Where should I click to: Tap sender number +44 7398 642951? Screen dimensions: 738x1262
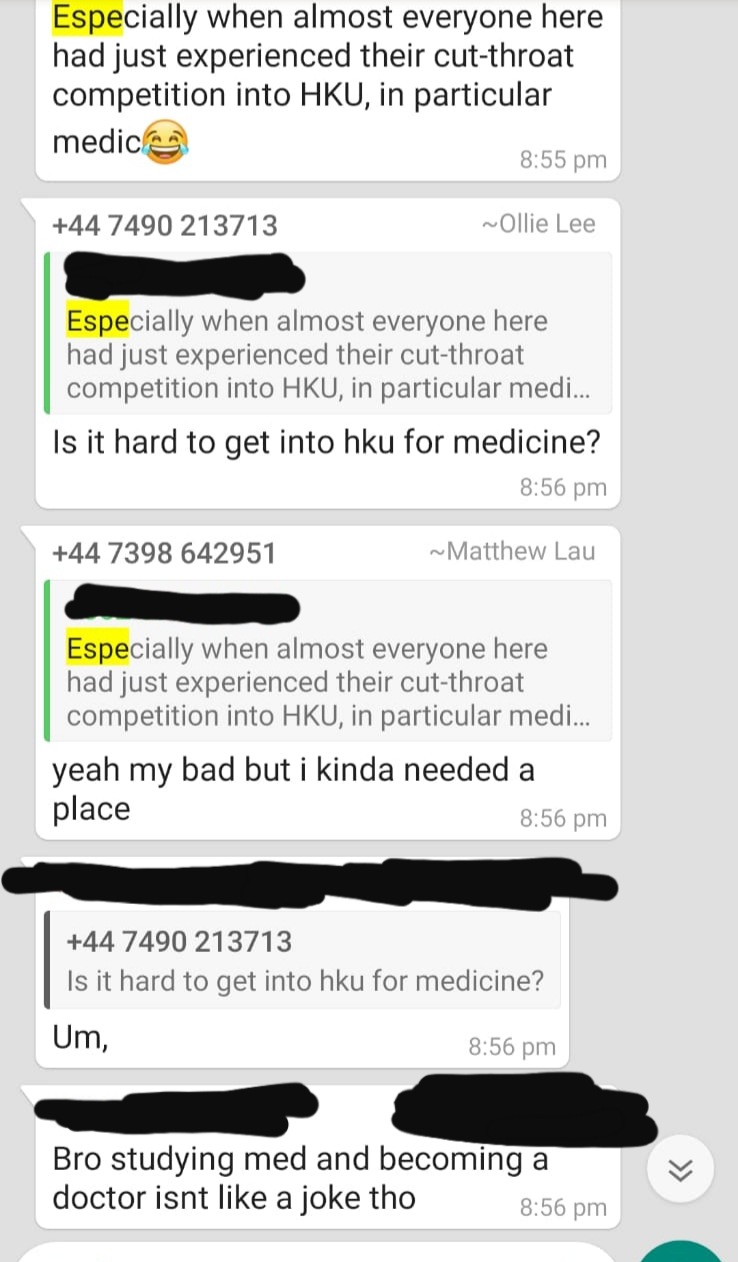click(164, 553)
